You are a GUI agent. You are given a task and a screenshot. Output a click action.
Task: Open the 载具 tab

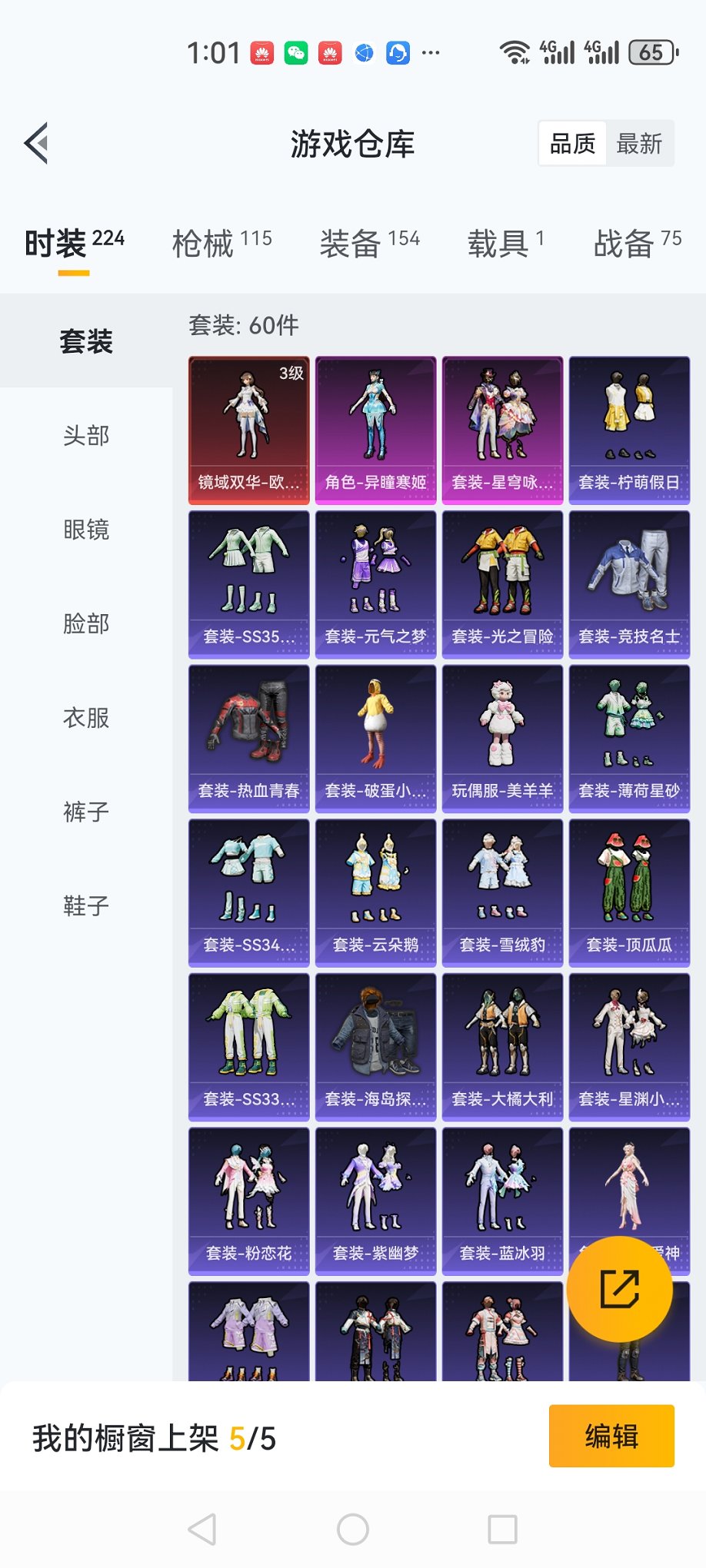point(506,244)
